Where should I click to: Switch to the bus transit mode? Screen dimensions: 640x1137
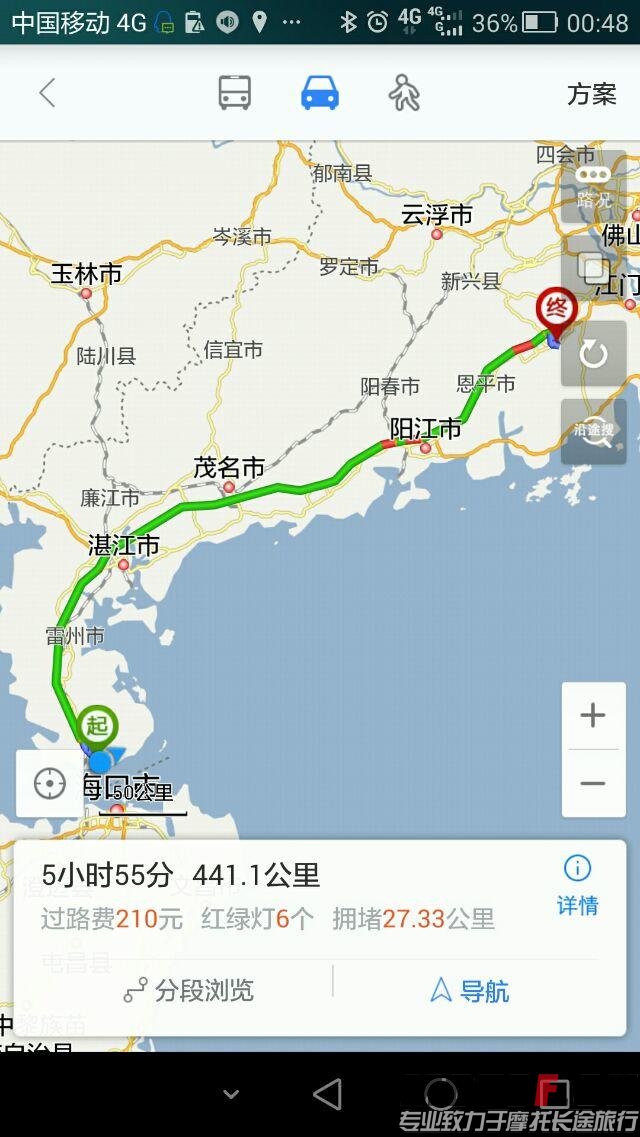pos(234,94)
